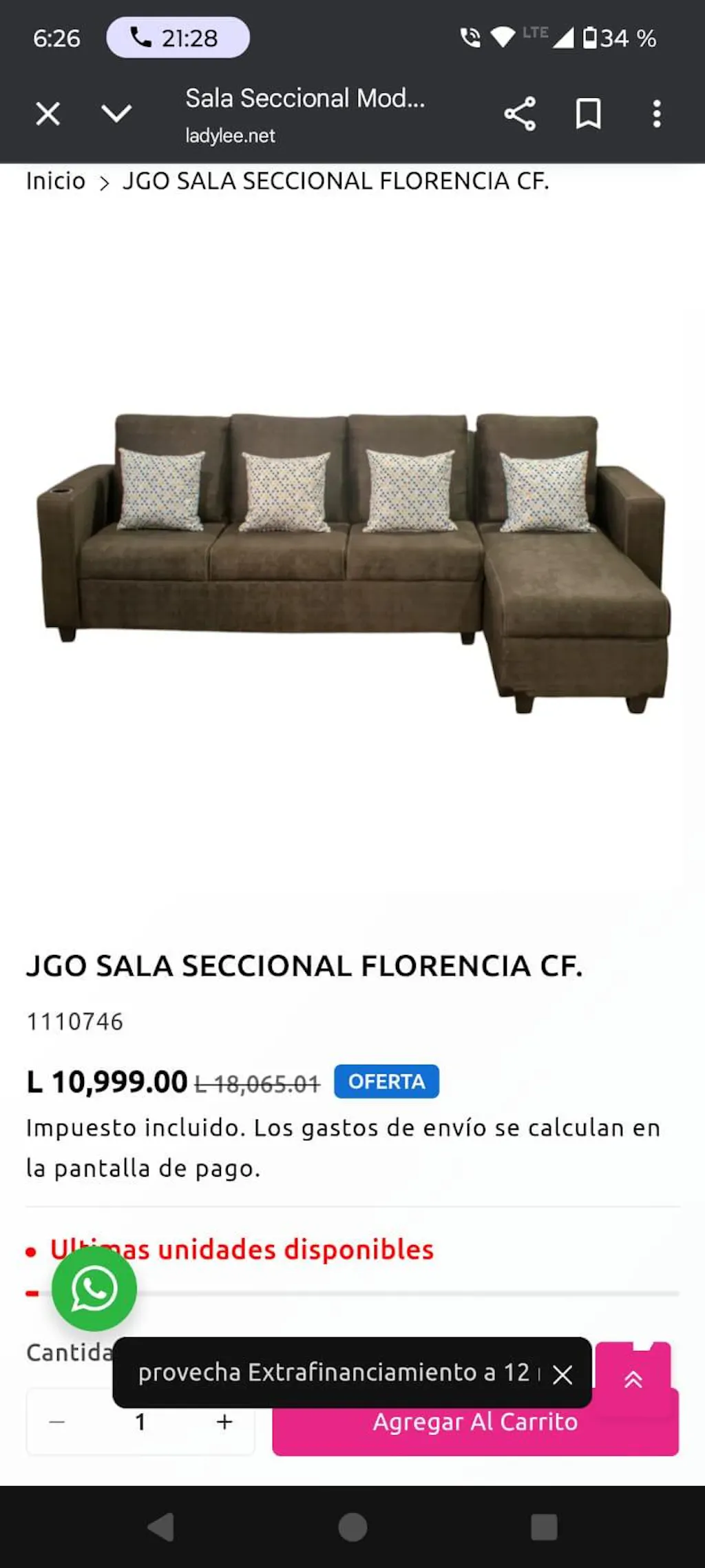Image resolution: width=705 pixels, height=1568 pixels.
Task: Open the browser overflow menu
Action: pos(657,114)
